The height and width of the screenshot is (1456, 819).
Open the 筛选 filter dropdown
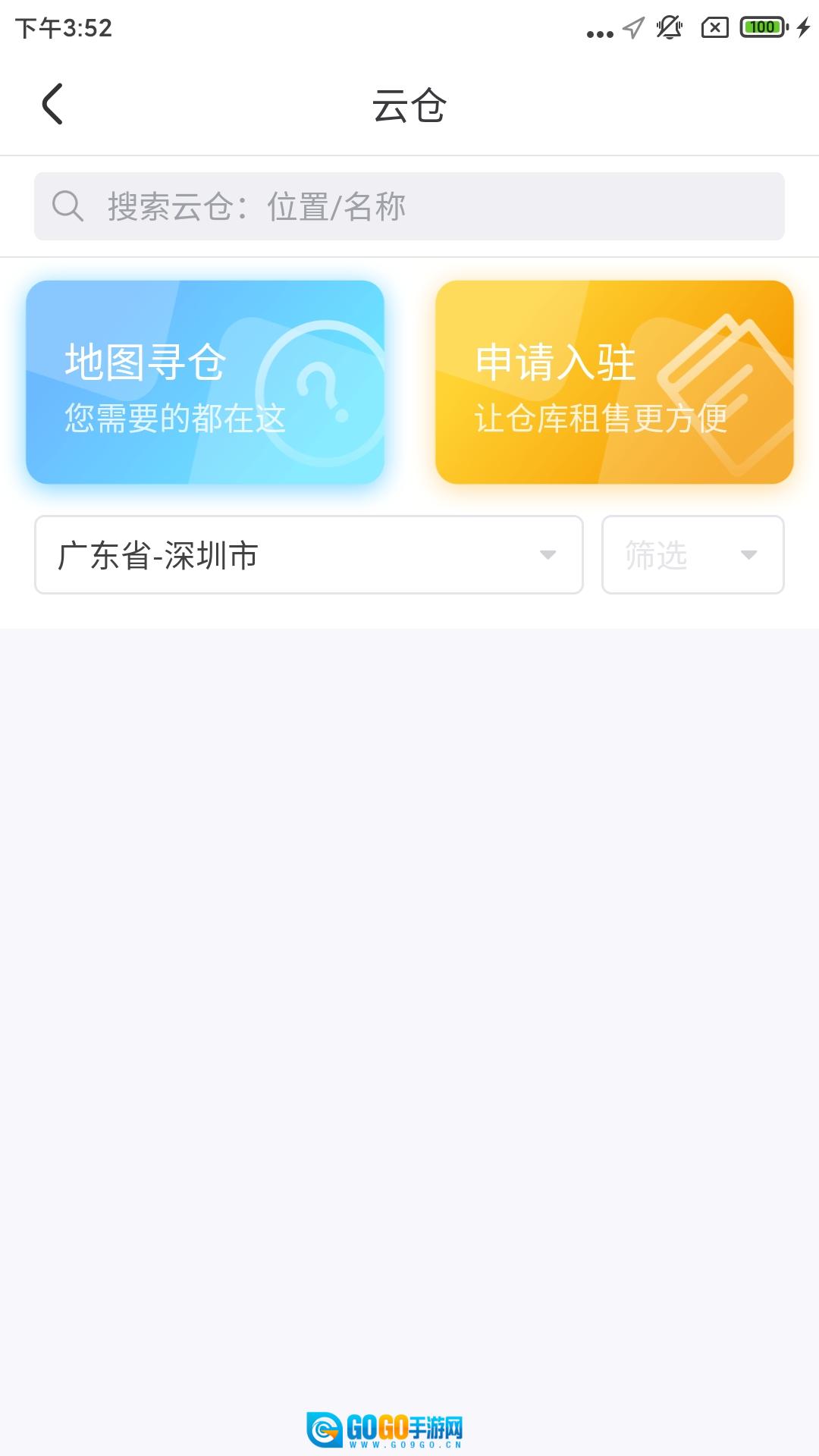(692, 554)
